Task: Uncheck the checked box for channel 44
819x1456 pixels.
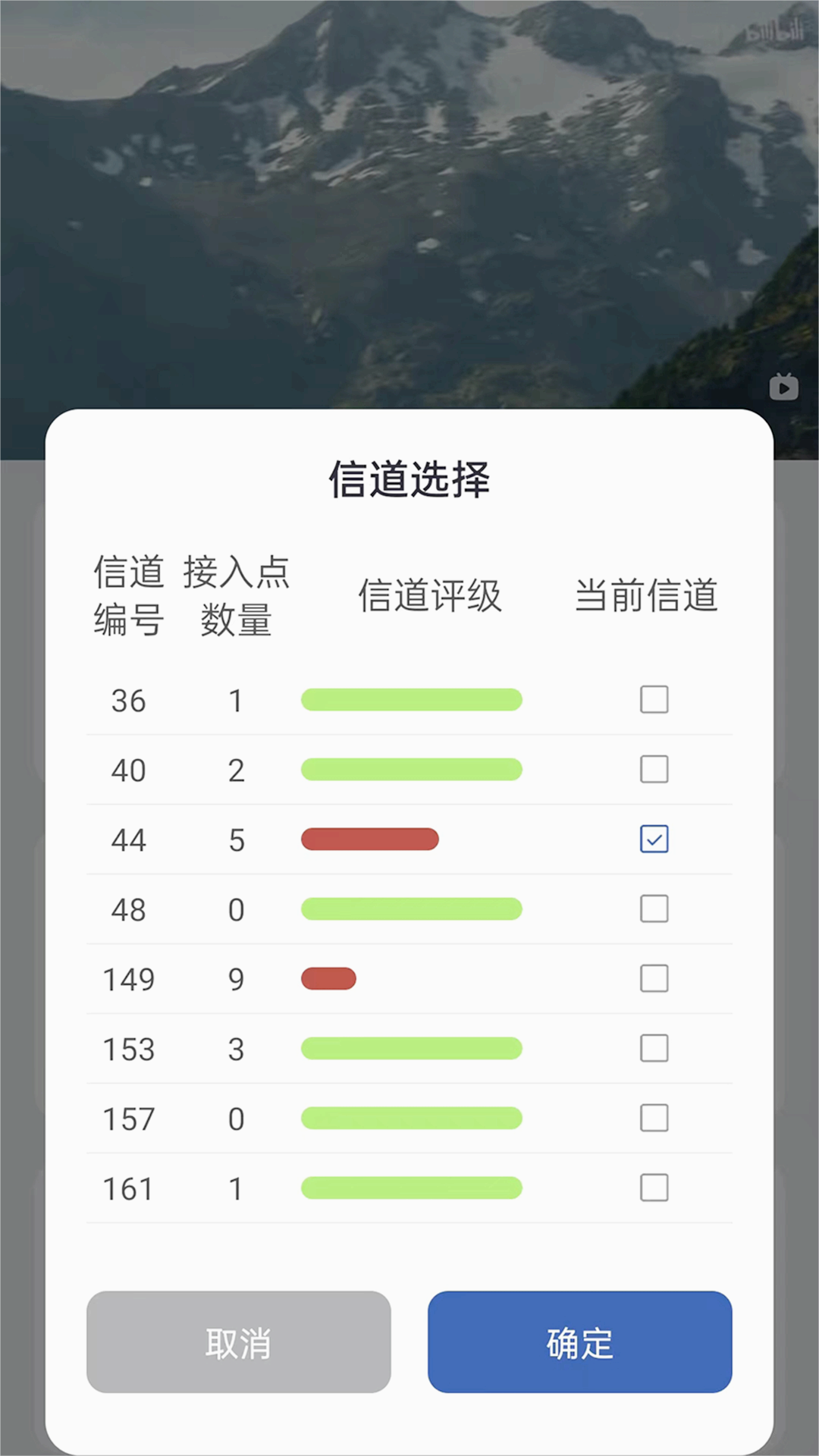Action: tap(654, 839)
